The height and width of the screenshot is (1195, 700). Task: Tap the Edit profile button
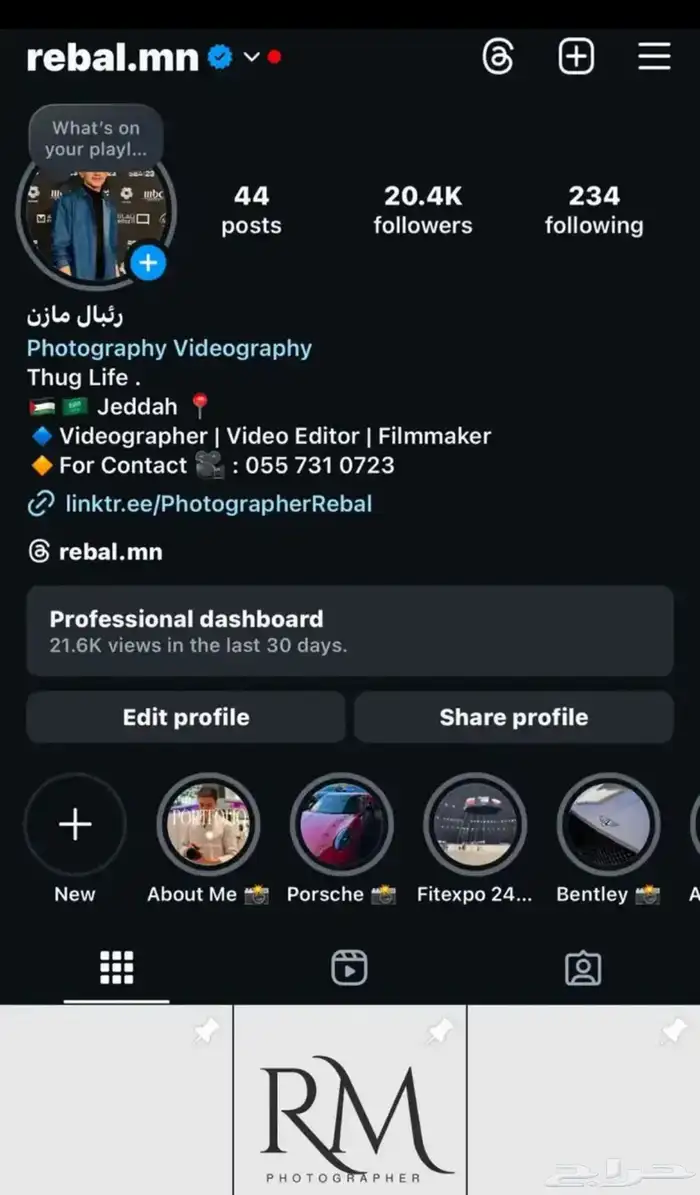(186, 717)
